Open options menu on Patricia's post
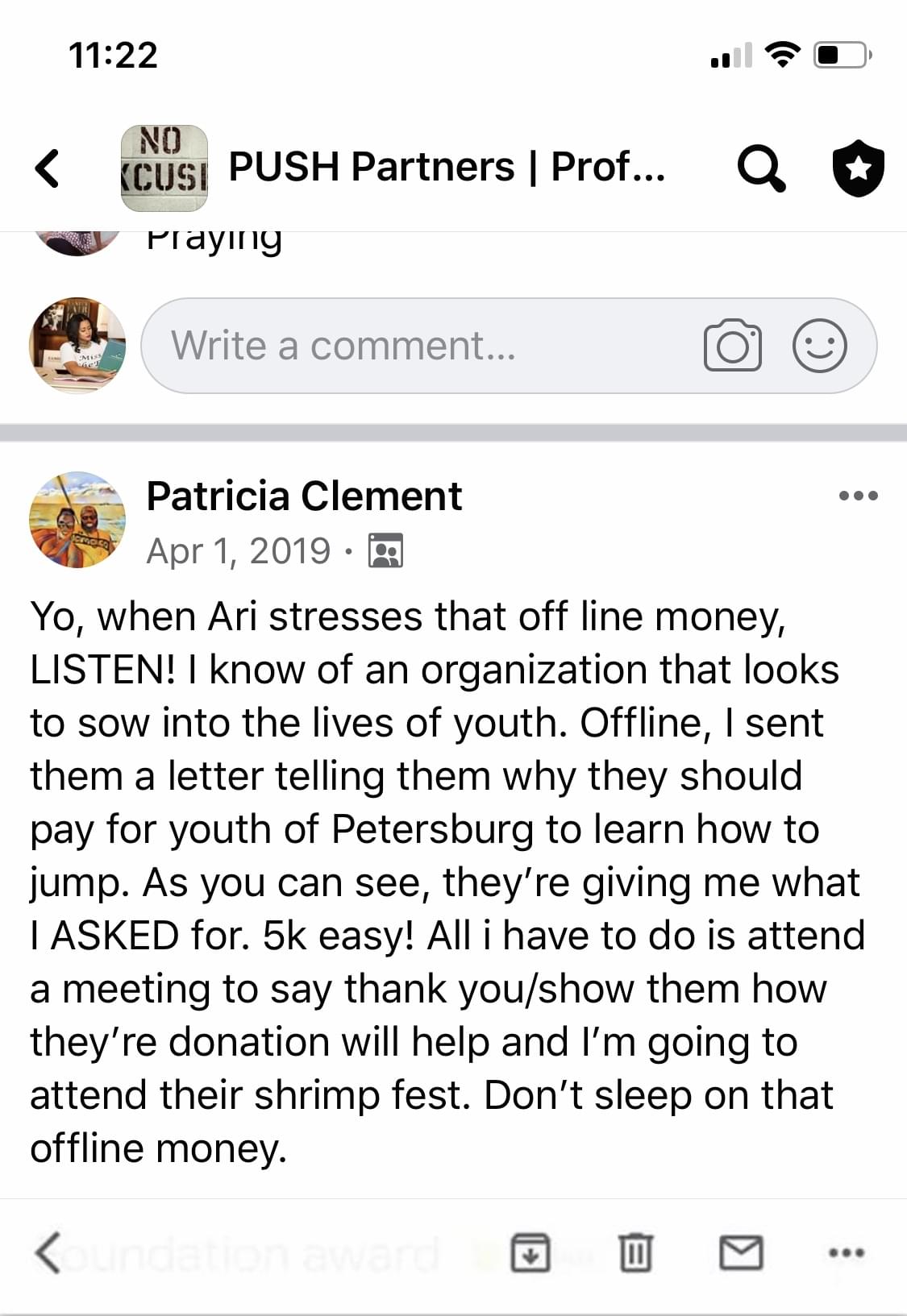907x1316 pixels. click(858, 496)
